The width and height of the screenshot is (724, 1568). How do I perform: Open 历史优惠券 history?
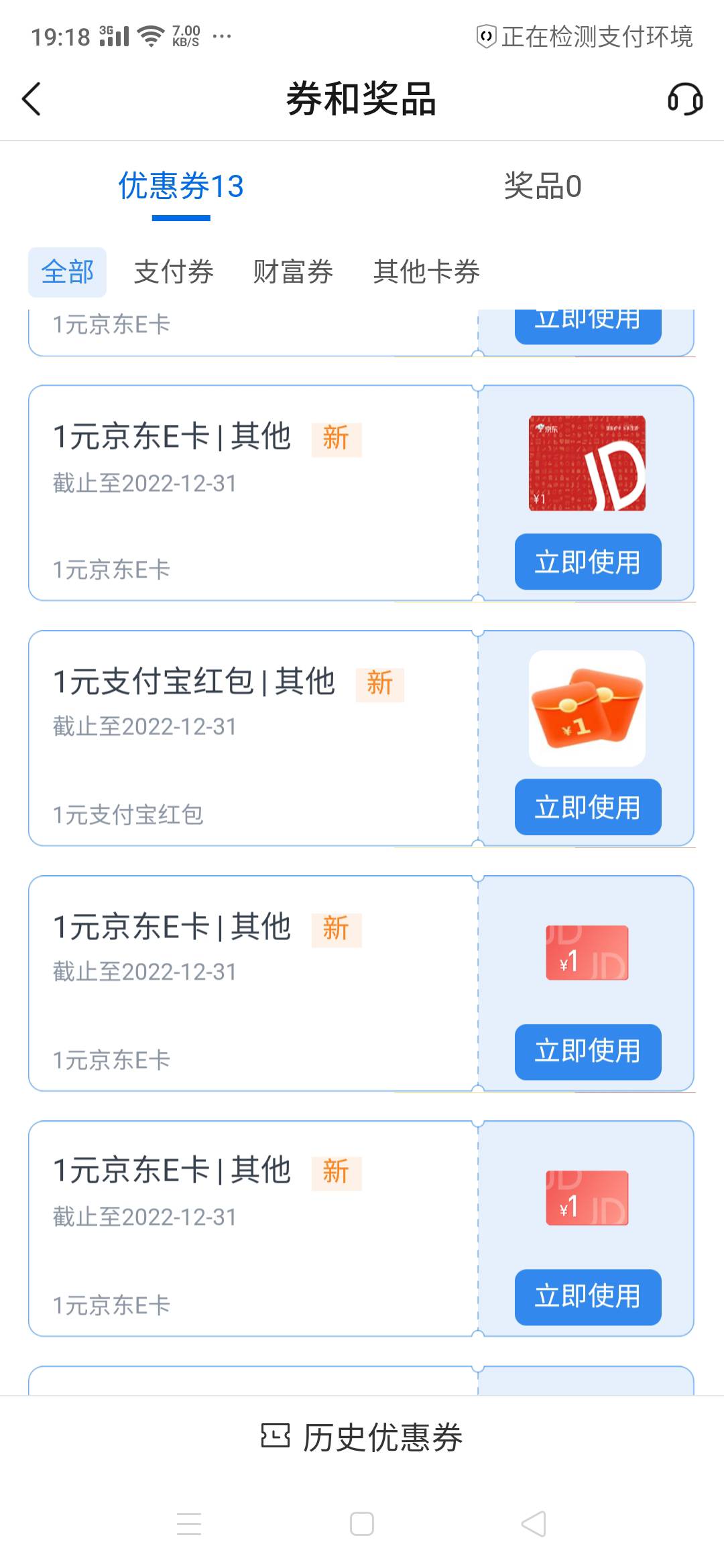point(362,1437)
